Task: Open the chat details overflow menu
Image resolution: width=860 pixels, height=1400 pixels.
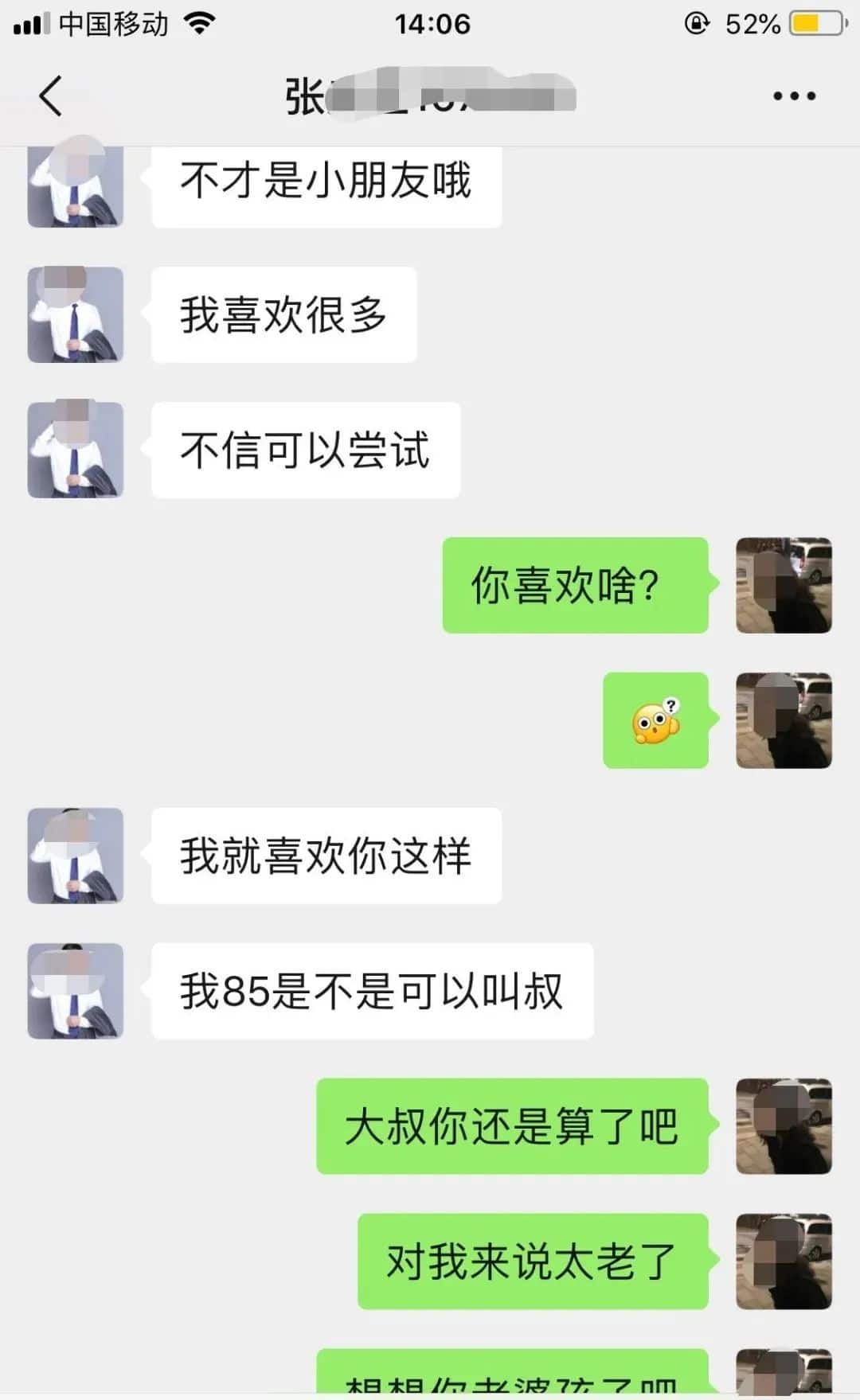Action: (794, 96)
